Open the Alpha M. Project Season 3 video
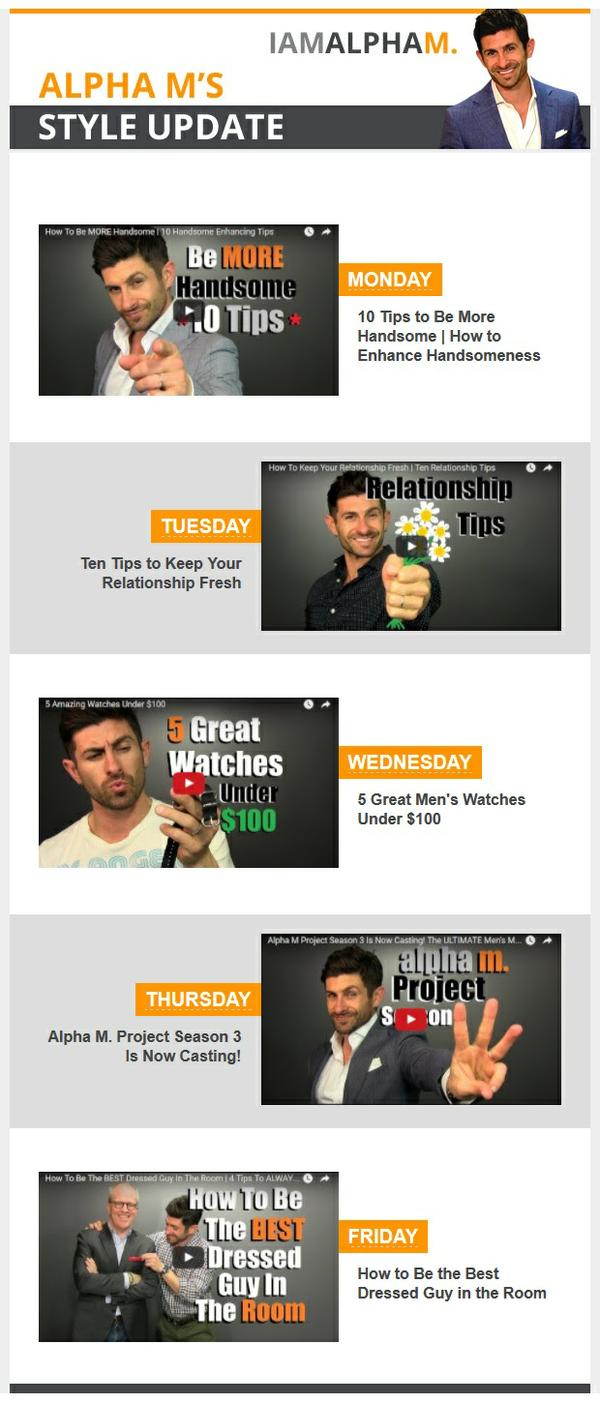 click(410, 1019)
